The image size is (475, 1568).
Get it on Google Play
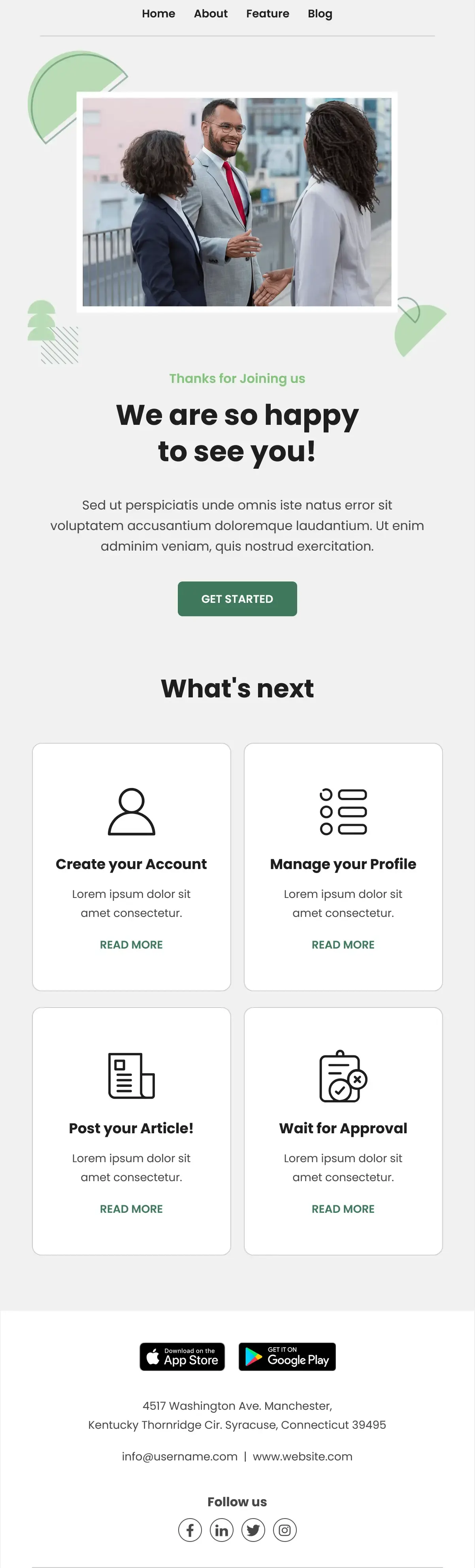tap(287, 1357)
